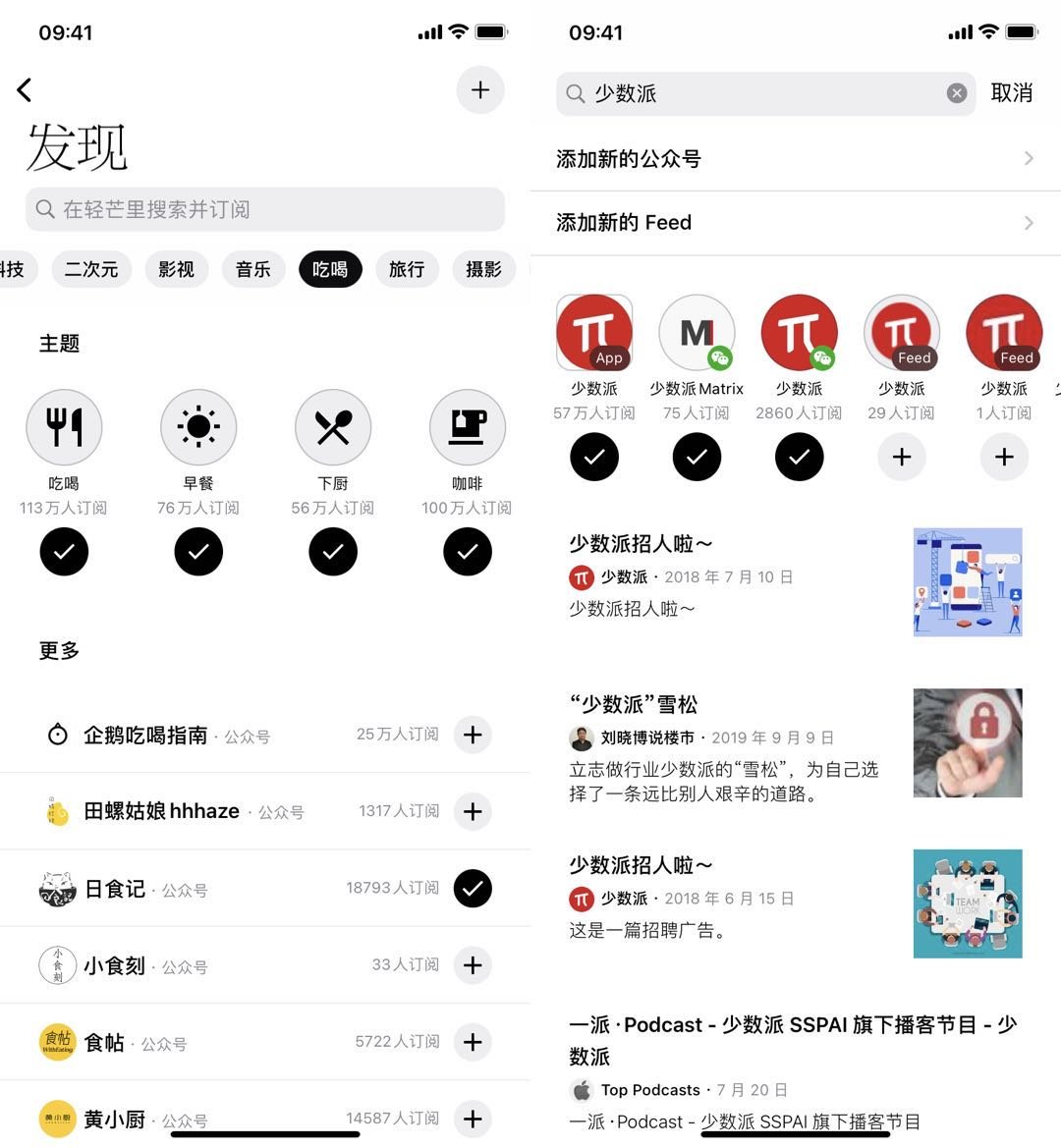Subscribe to 田螺姑娘 hhhaze
The width and height of the screenshot is (1061, 1148).
(473, 811)
